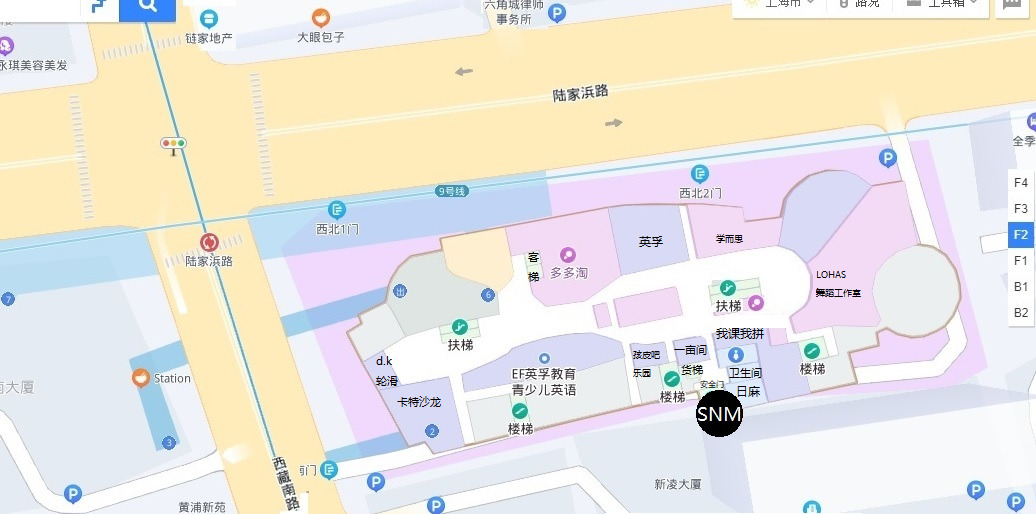Switch to basement floor B1
This screenshot has width=1036, height=514.
pos(1021,287)
